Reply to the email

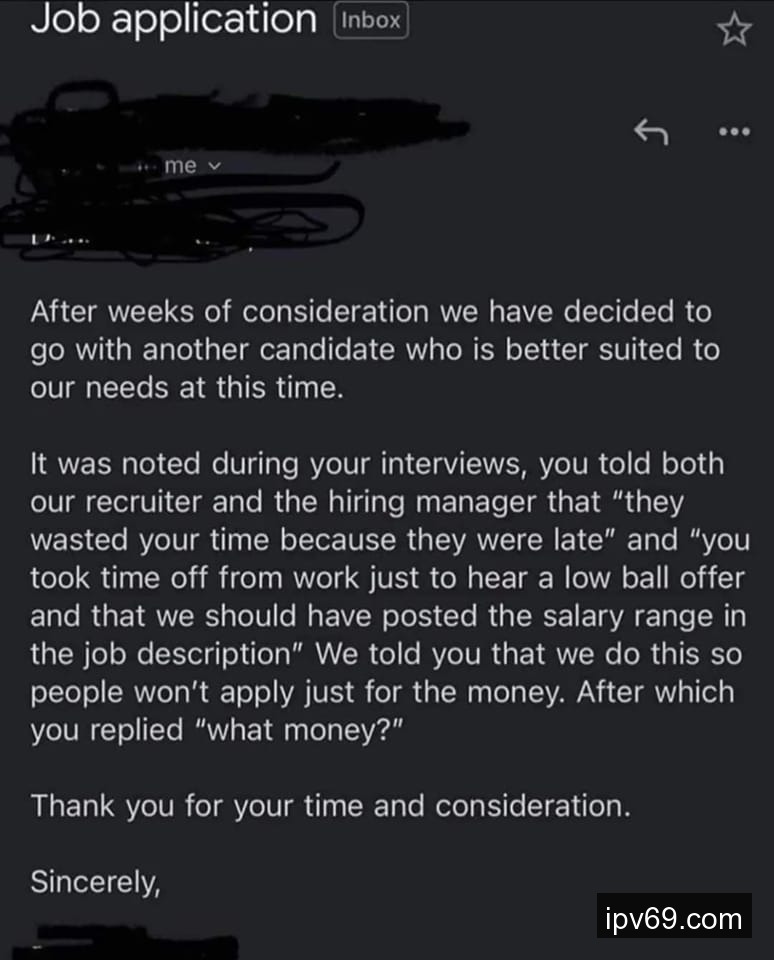[x=651, y=130]
